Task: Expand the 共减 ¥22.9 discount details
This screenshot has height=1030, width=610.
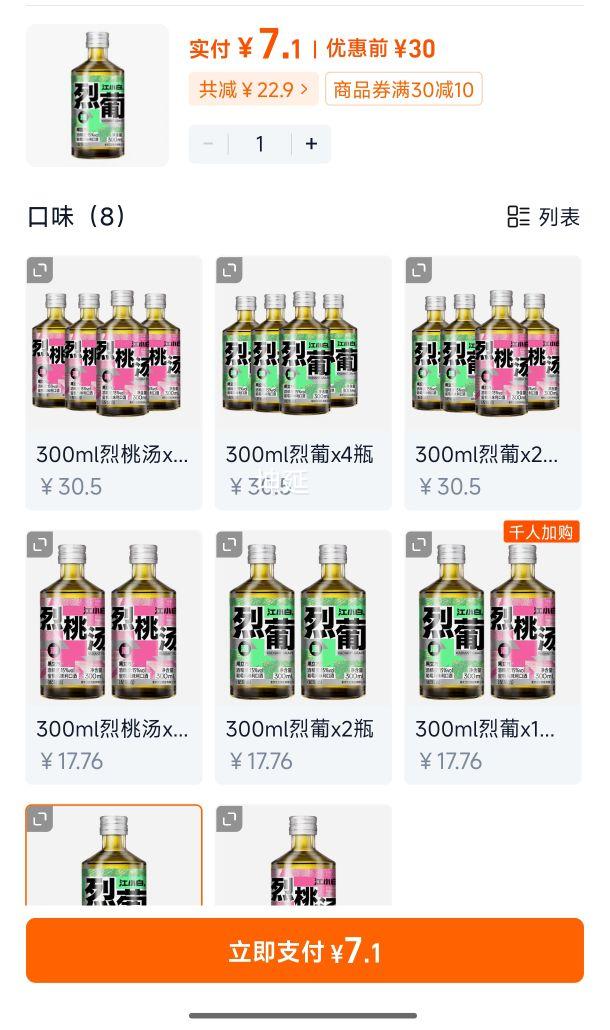Action: pos(253,89)
